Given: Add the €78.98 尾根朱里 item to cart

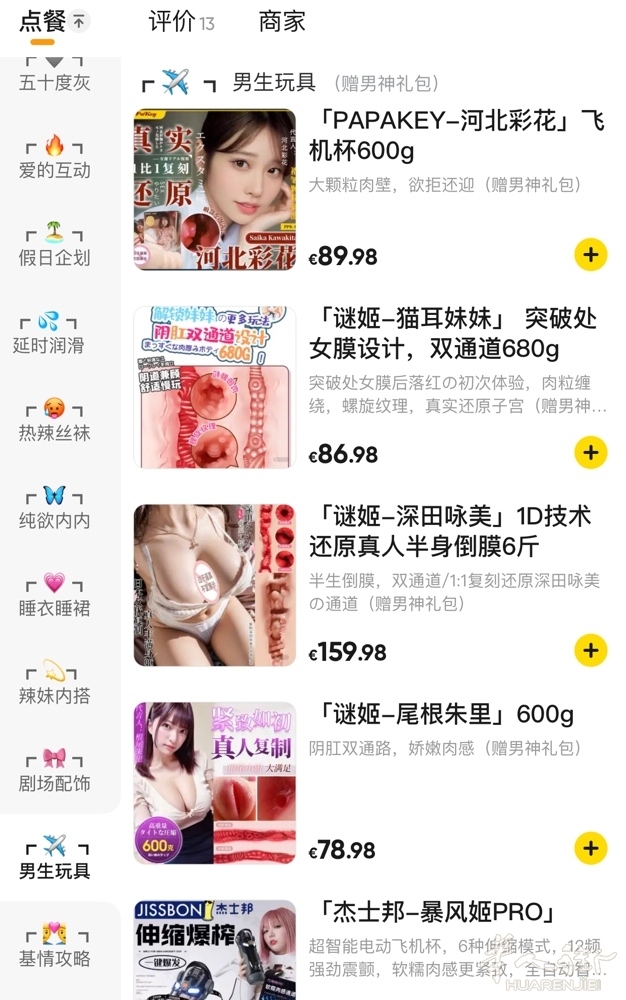Looking at the screenshot, I should 591,848.
